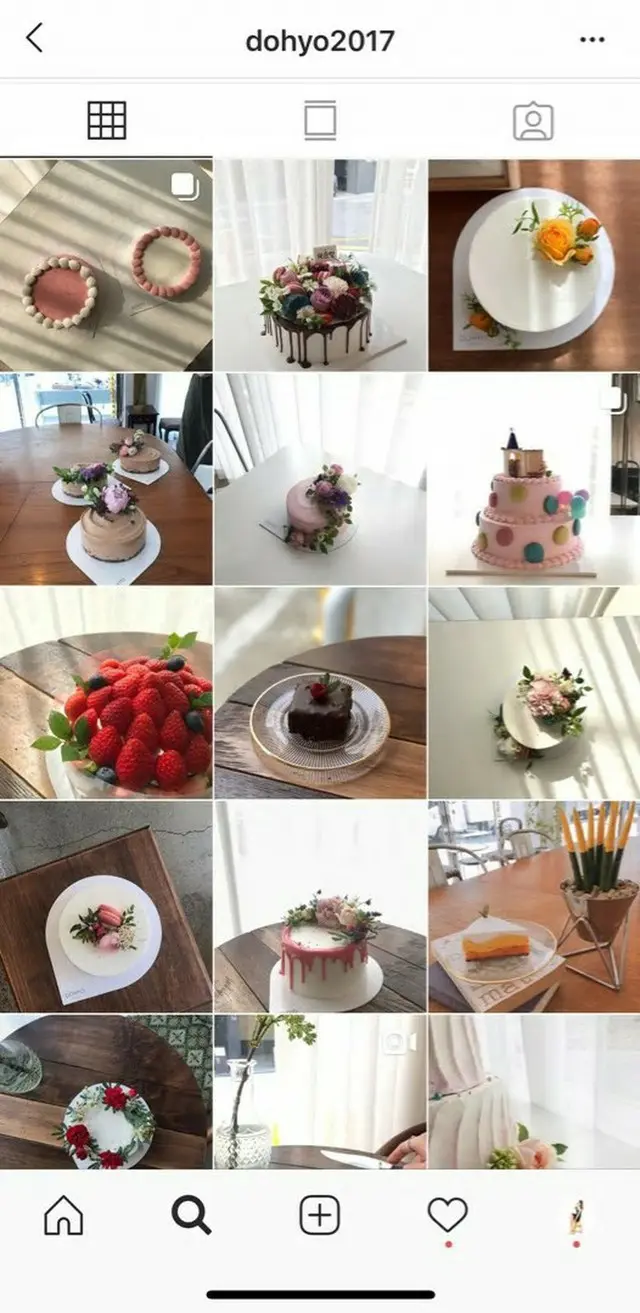
Task: Open my profile tab
Action: pos(576,1216)
